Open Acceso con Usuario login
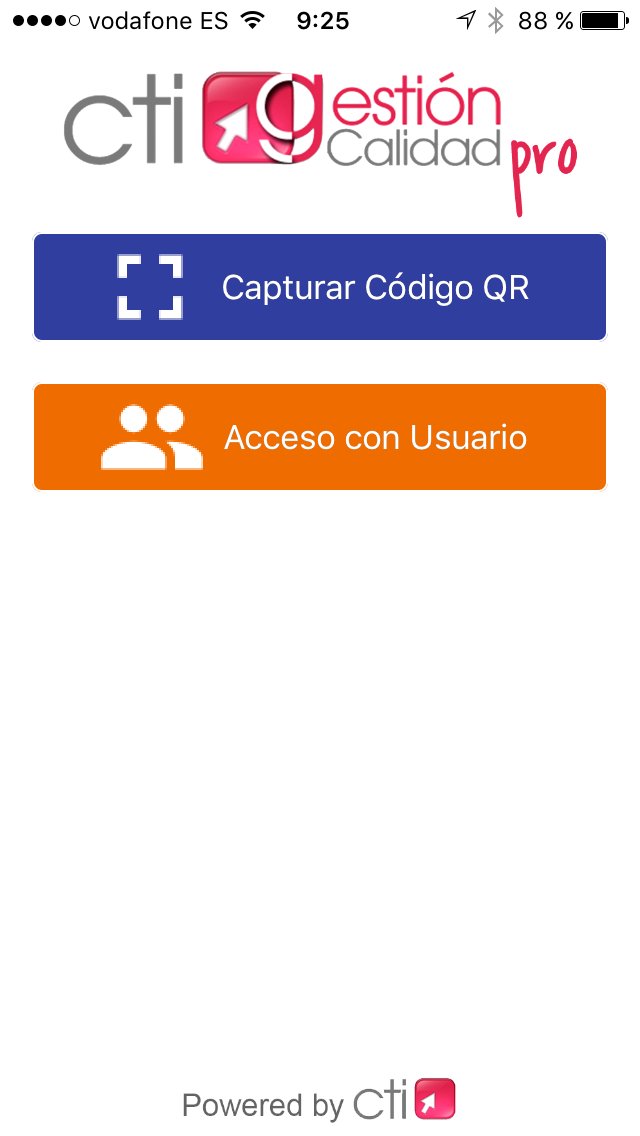This screenshot has height=1136, width=640. pos(320,437)
